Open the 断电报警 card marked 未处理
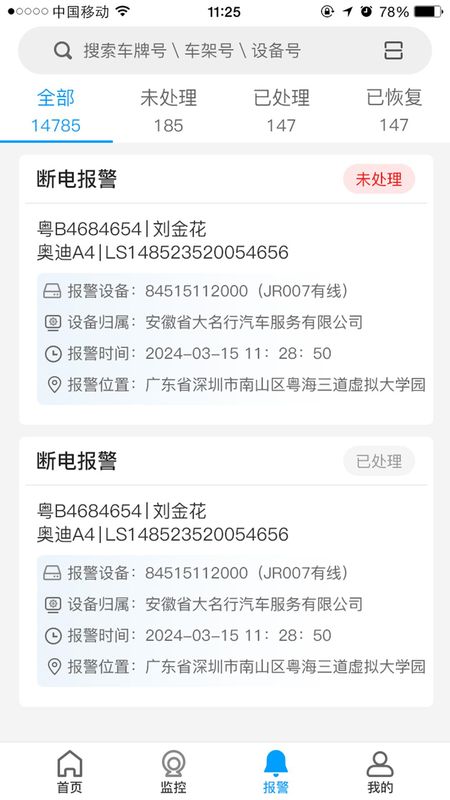450x800 pixels. (x=226, y=289)
